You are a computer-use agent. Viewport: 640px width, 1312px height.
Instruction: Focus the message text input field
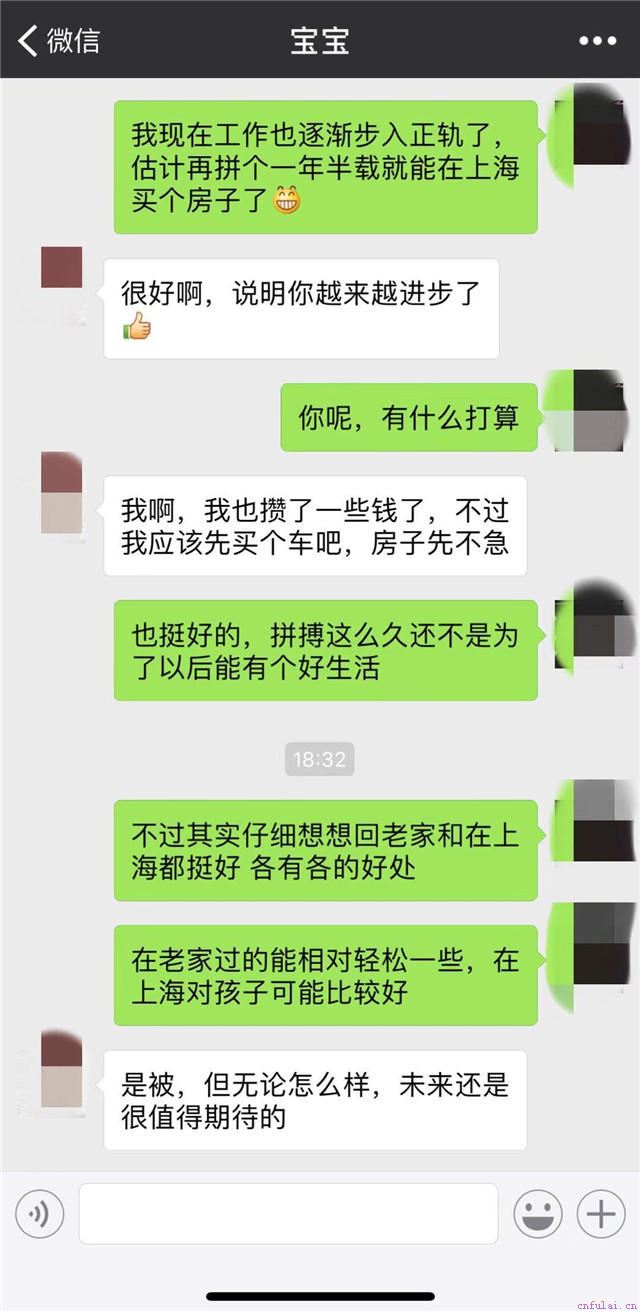point(288,1214)
